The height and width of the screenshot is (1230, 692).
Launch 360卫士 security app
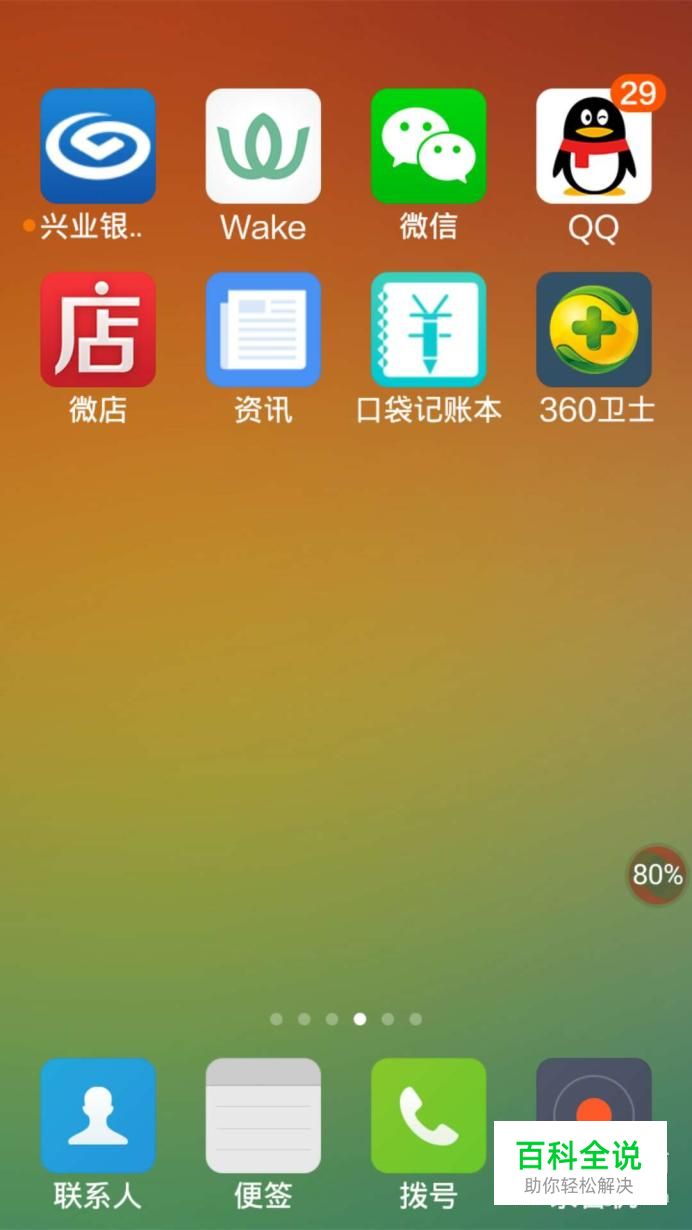pyautogui.click(x=593, y=330)
